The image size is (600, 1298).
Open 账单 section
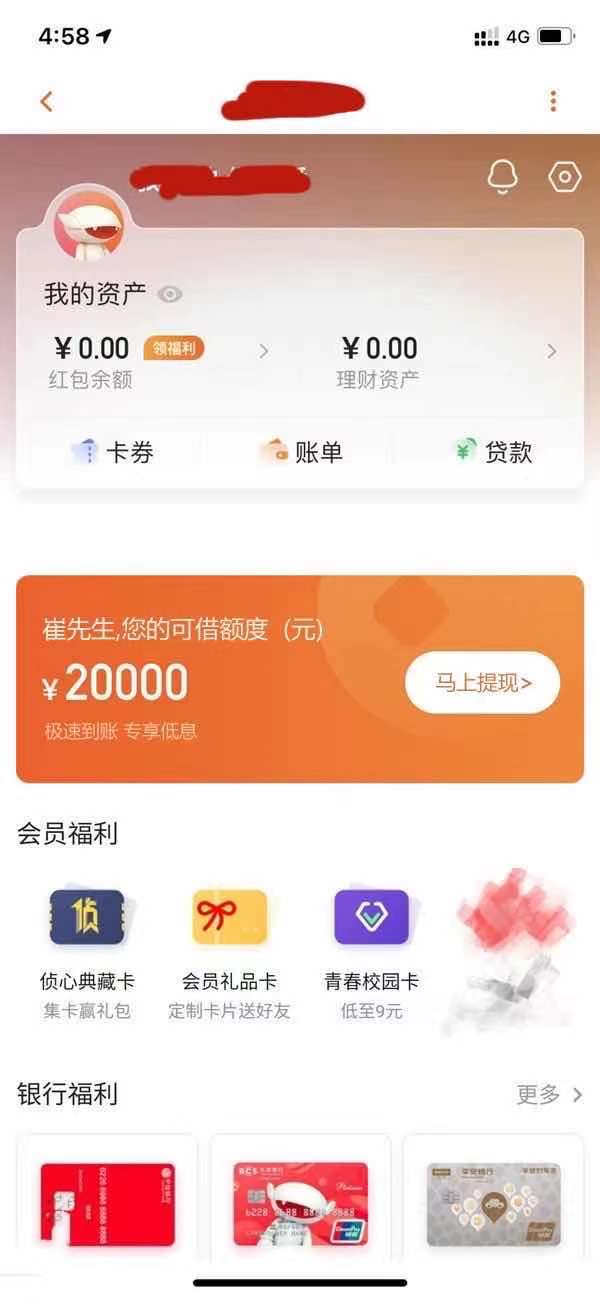(x=300, y=452)
